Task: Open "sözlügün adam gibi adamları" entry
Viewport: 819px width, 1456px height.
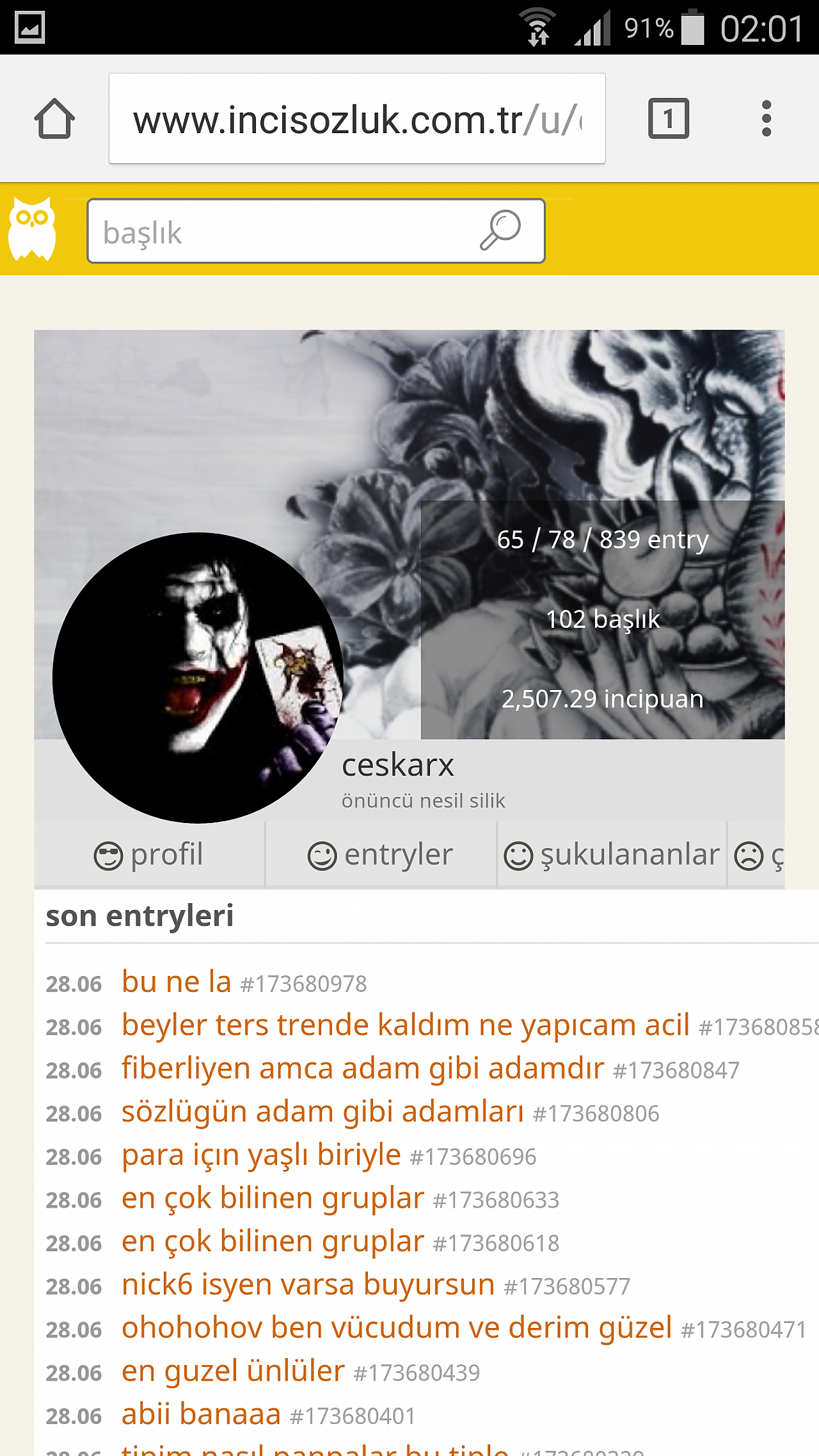Action: [x=323, y=1112]
